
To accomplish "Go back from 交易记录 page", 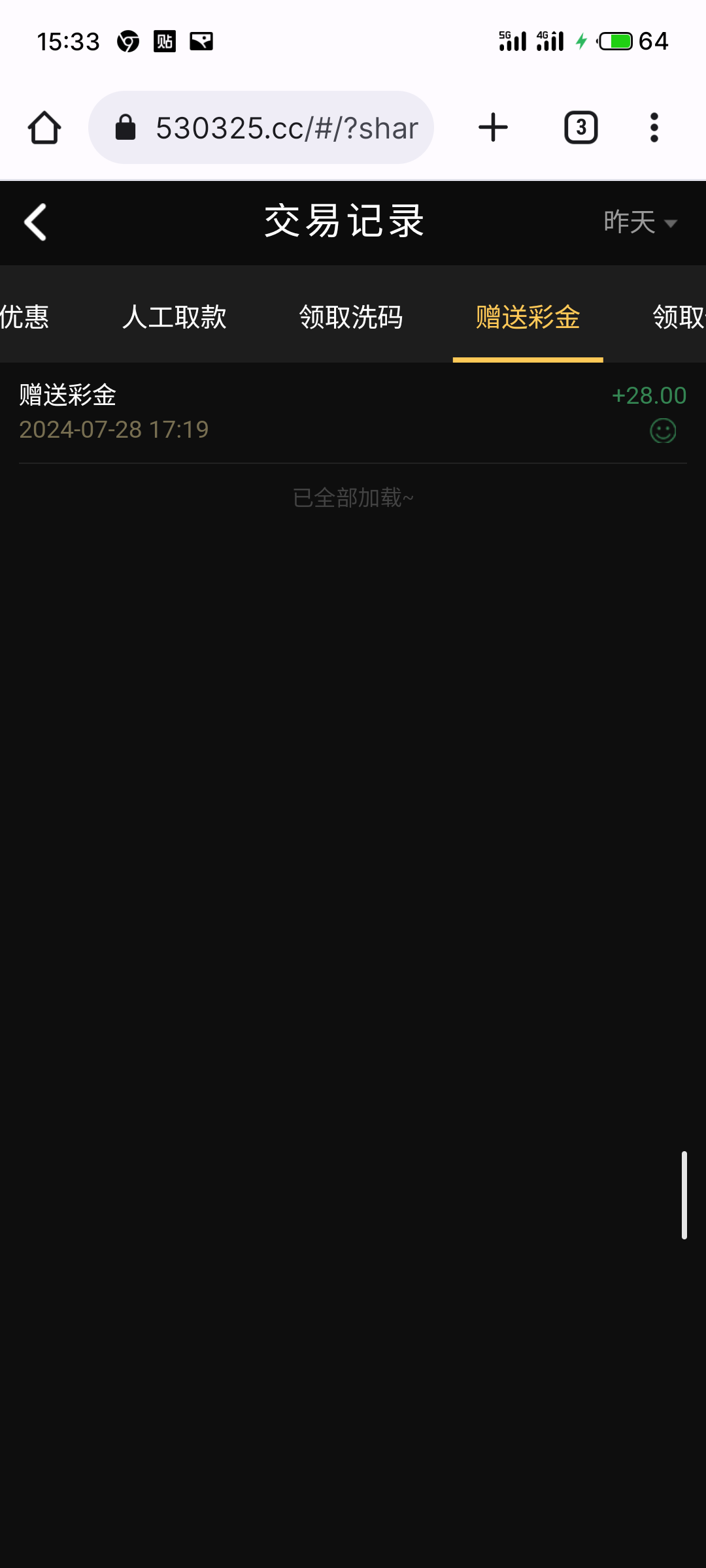I will pos(36,222).
